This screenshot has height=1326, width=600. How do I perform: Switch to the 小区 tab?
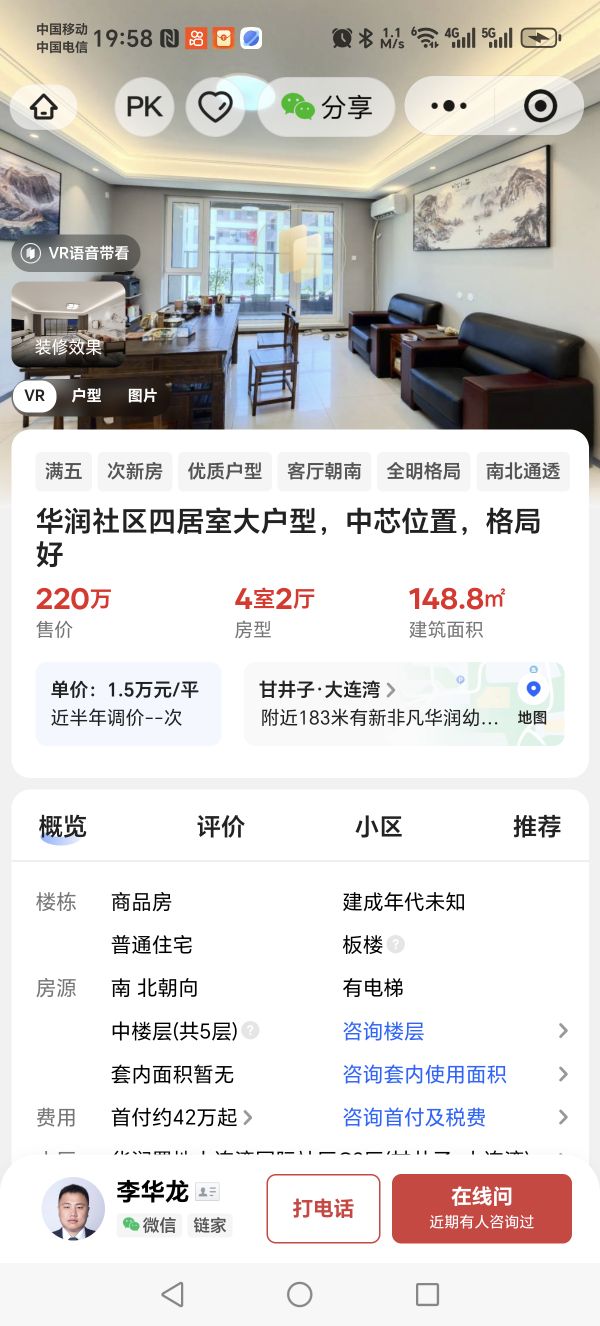378,827
